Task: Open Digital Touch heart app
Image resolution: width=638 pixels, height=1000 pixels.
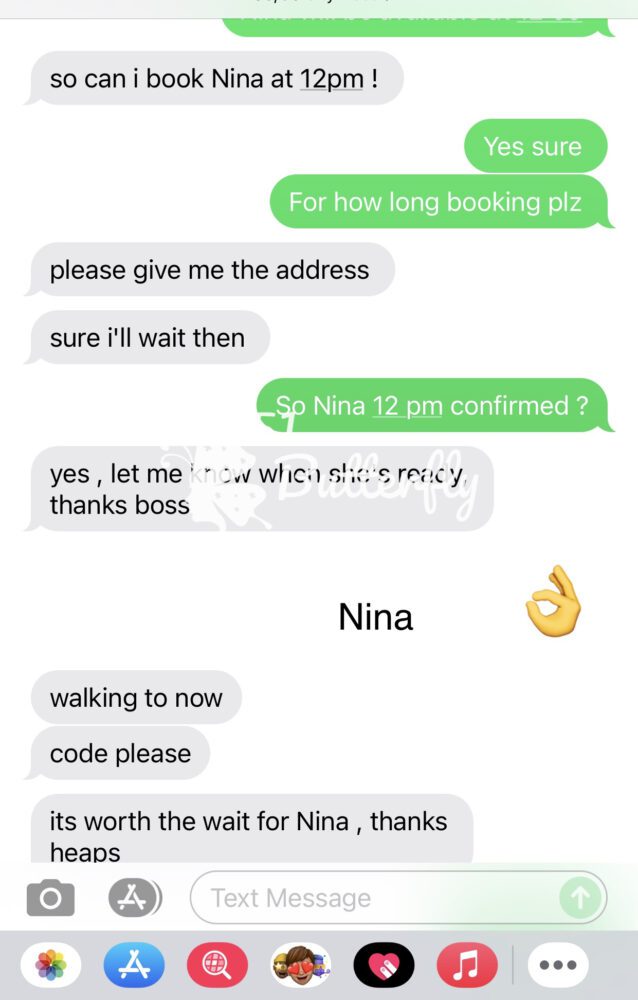Action: pos(383,966)
